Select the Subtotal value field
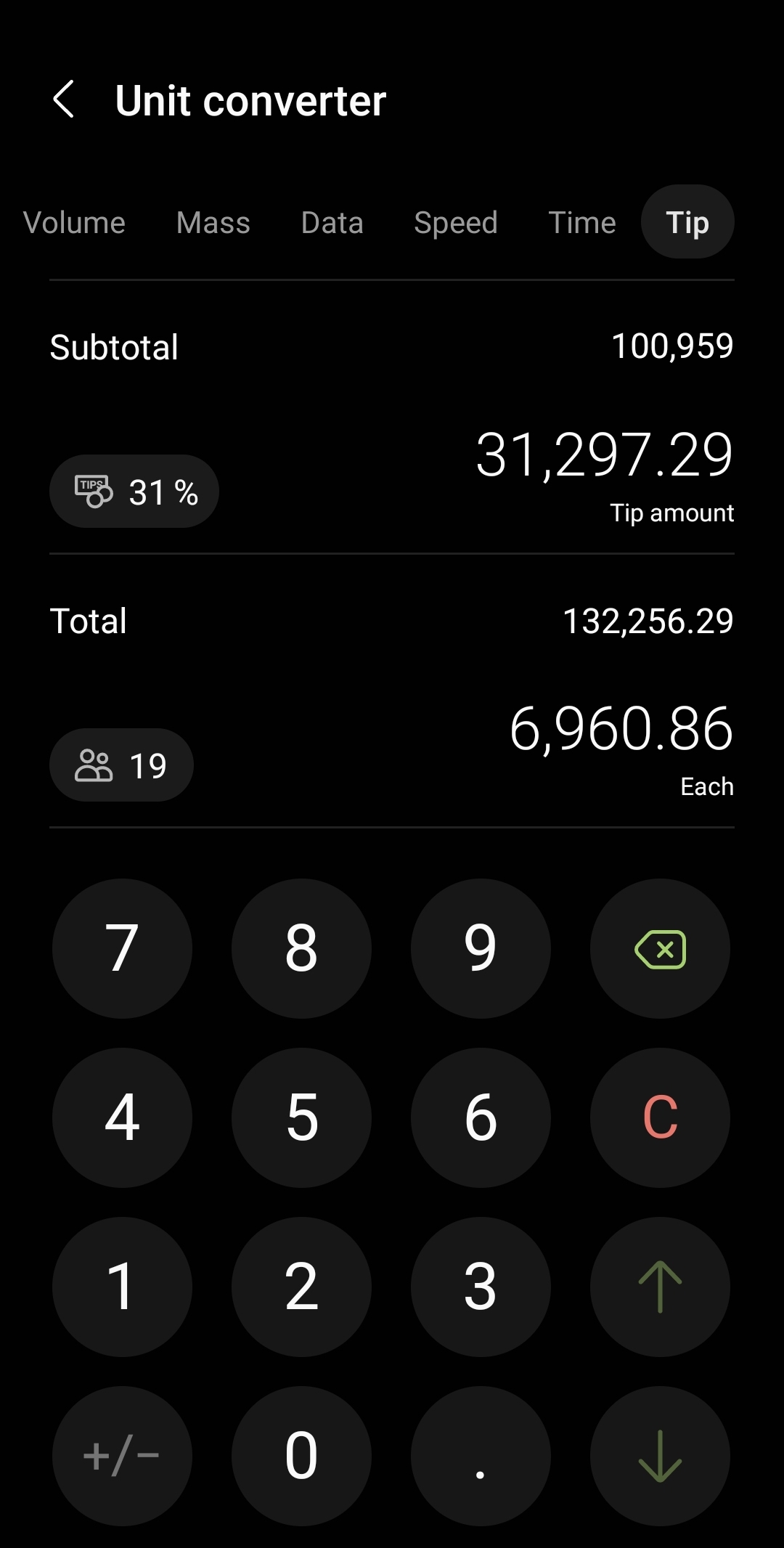 671,346
